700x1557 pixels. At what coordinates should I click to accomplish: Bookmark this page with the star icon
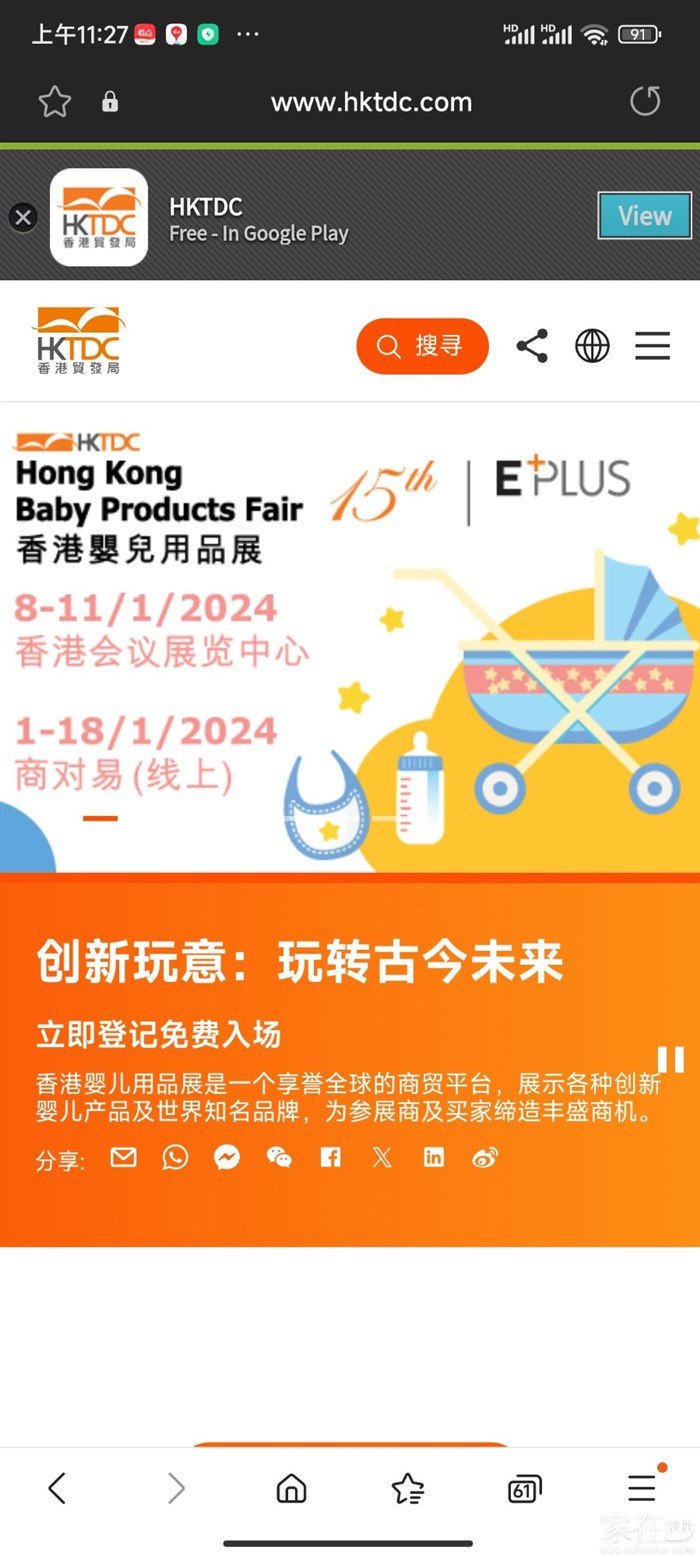[x=55, y=101]
